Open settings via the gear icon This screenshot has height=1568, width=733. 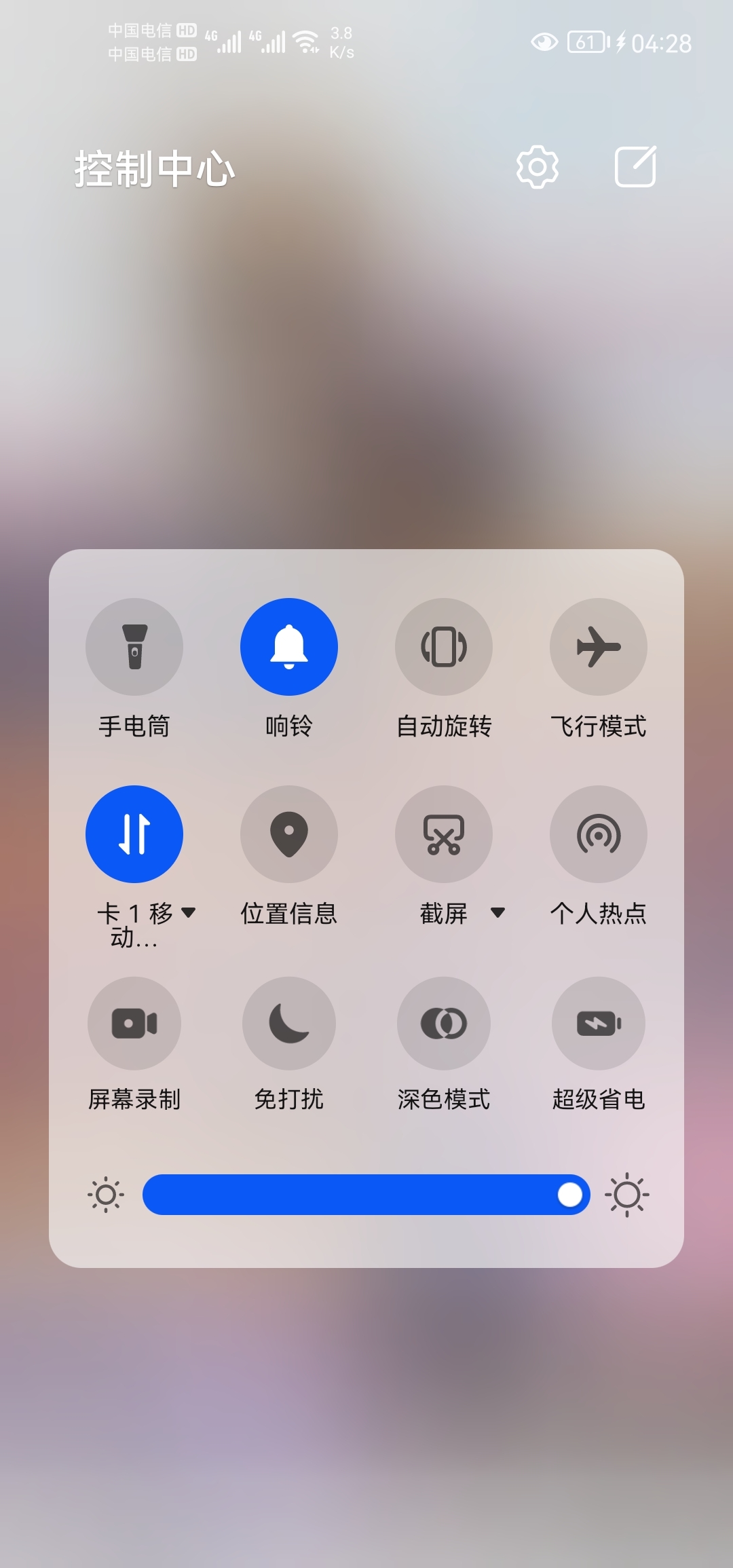537,166
